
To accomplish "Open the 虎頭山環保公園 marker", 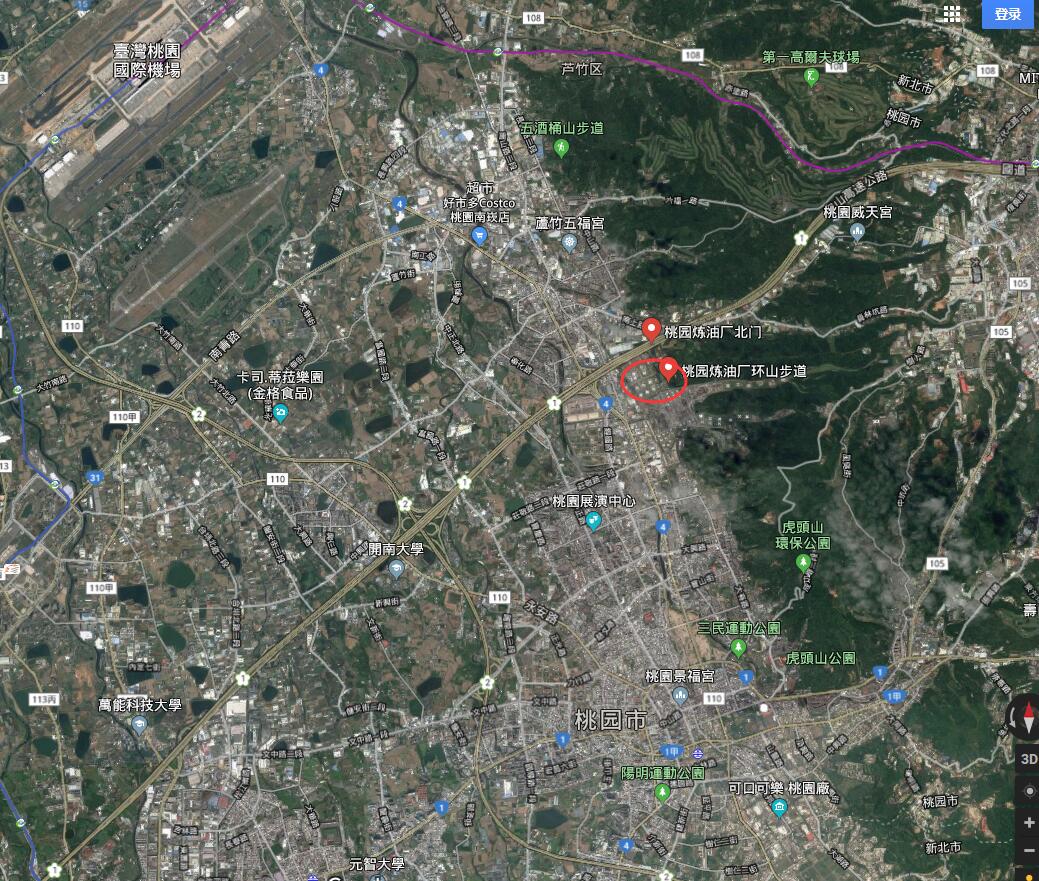I will point(803,563).
